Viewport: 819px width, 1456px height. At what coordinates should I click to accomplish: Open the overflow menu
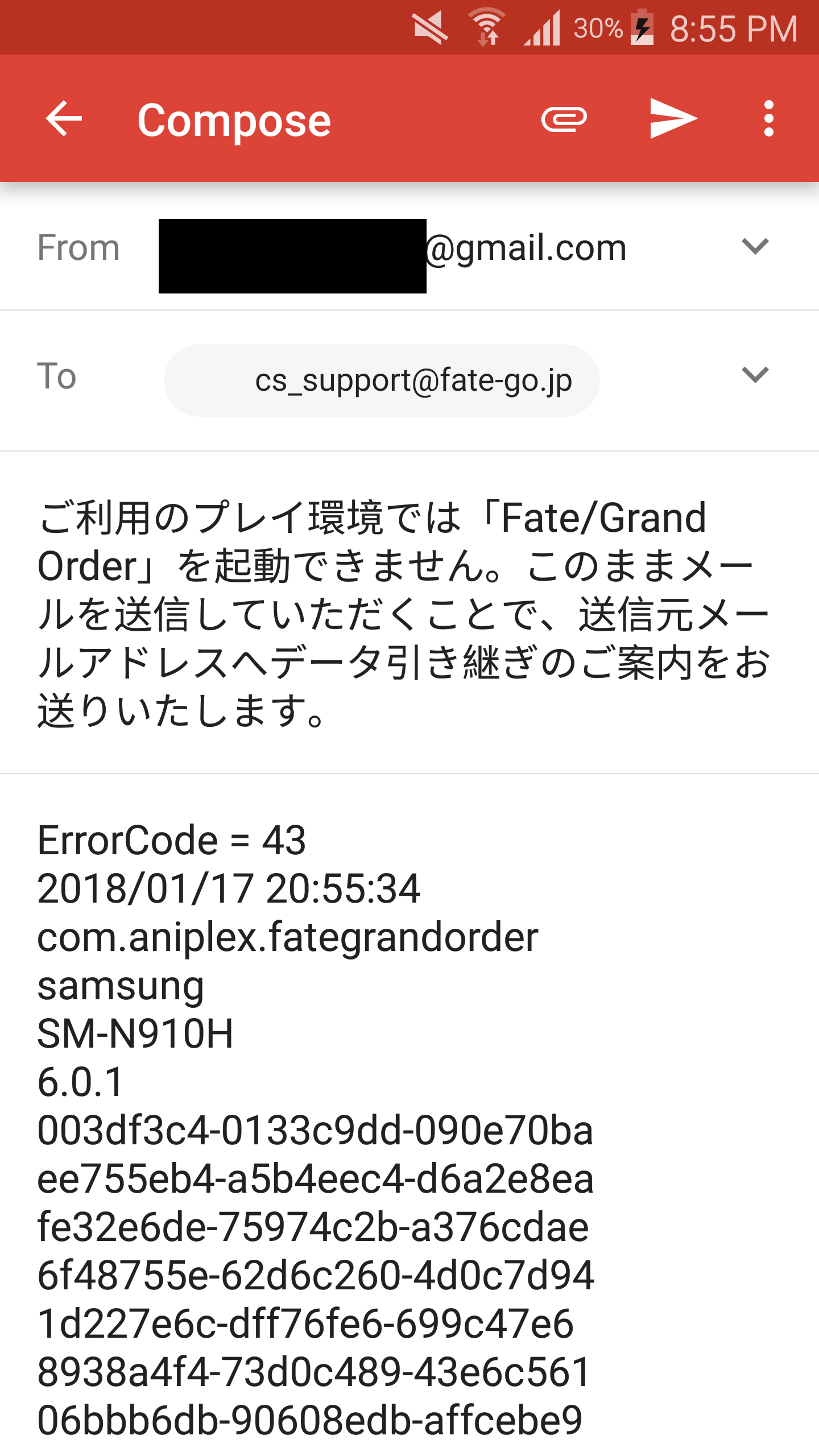[768, 119]
